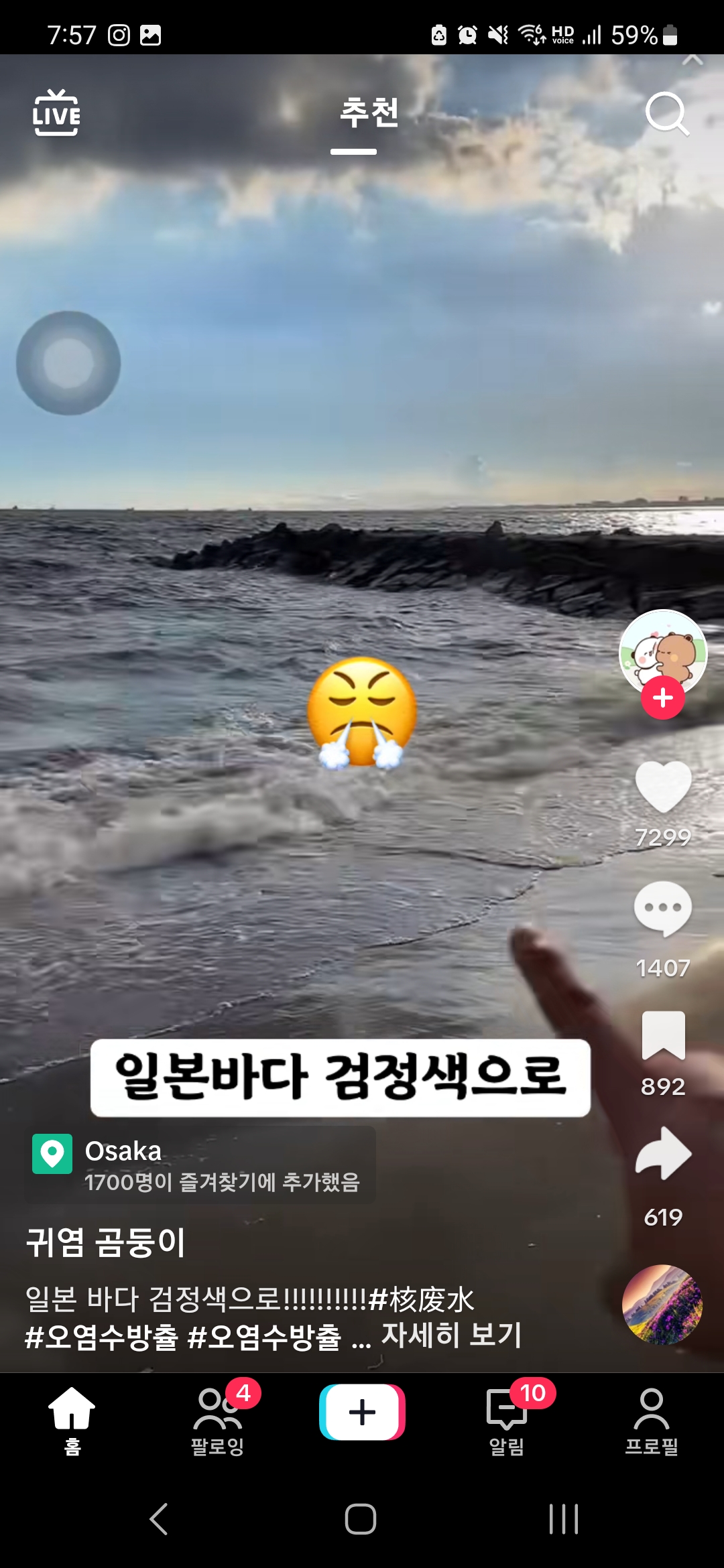Follow the creator with the plus badge
Viewport: 724px width, 1568px height.
pyautogui.click(x=662, y=698)
